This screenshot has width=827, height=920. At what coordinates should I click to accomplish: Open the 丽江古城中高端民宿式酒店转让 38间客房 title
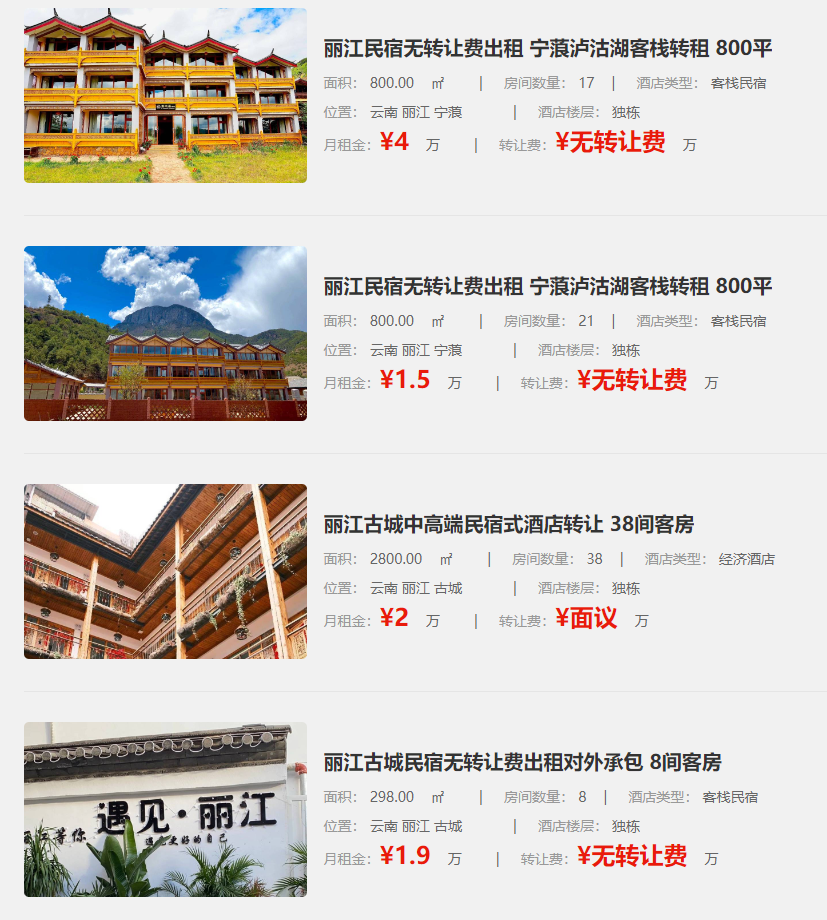508,525
